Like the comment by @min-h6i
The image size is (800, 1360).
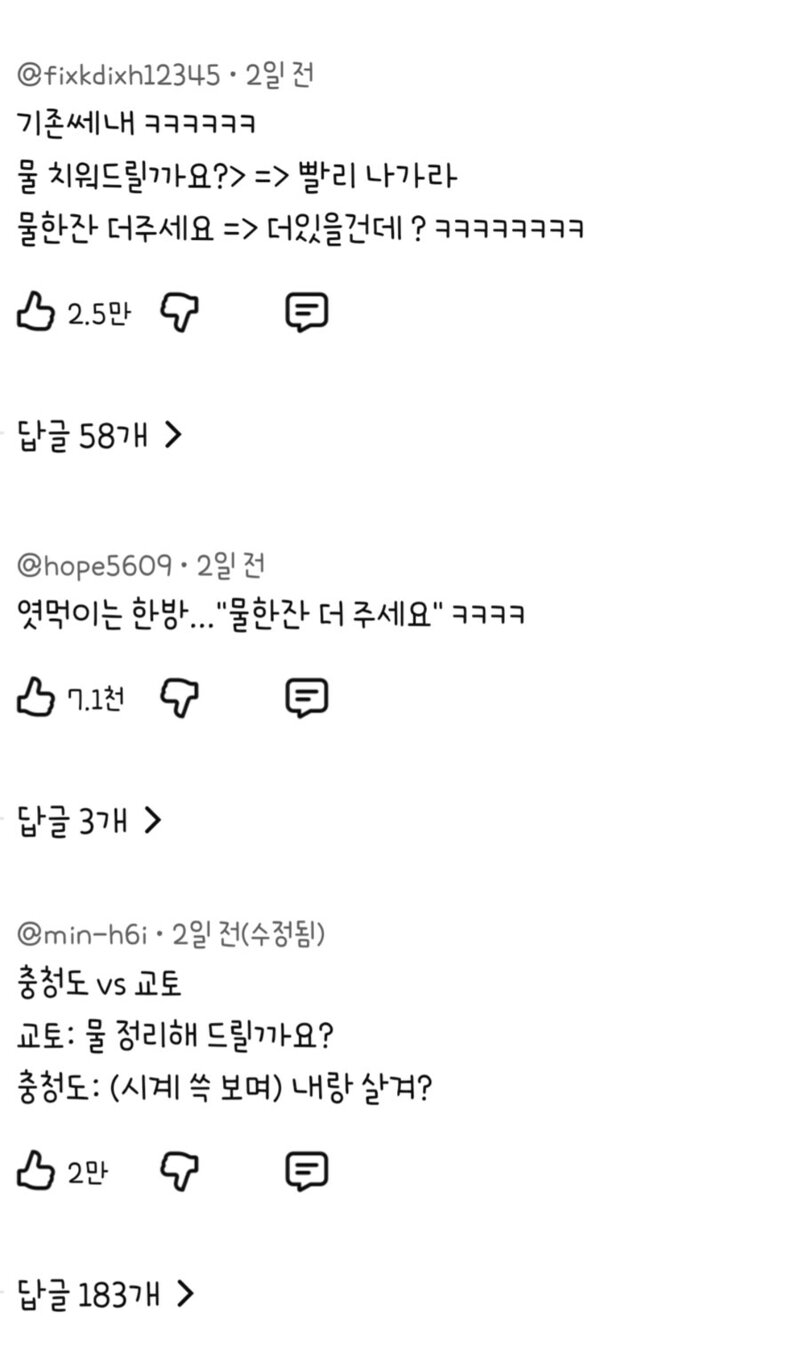(x=34, y=1171)
